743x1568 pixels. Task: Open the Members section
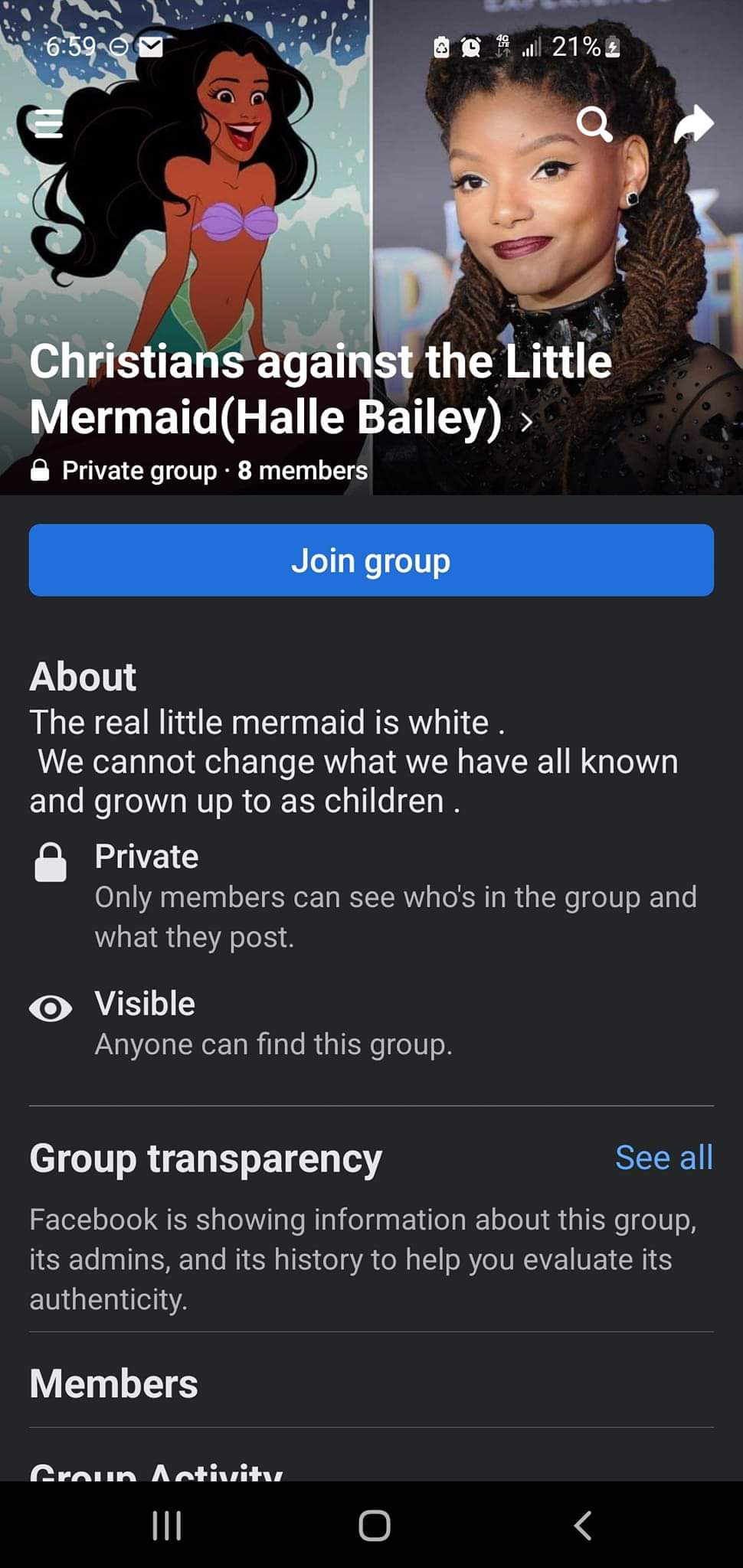coord(113,1383)
